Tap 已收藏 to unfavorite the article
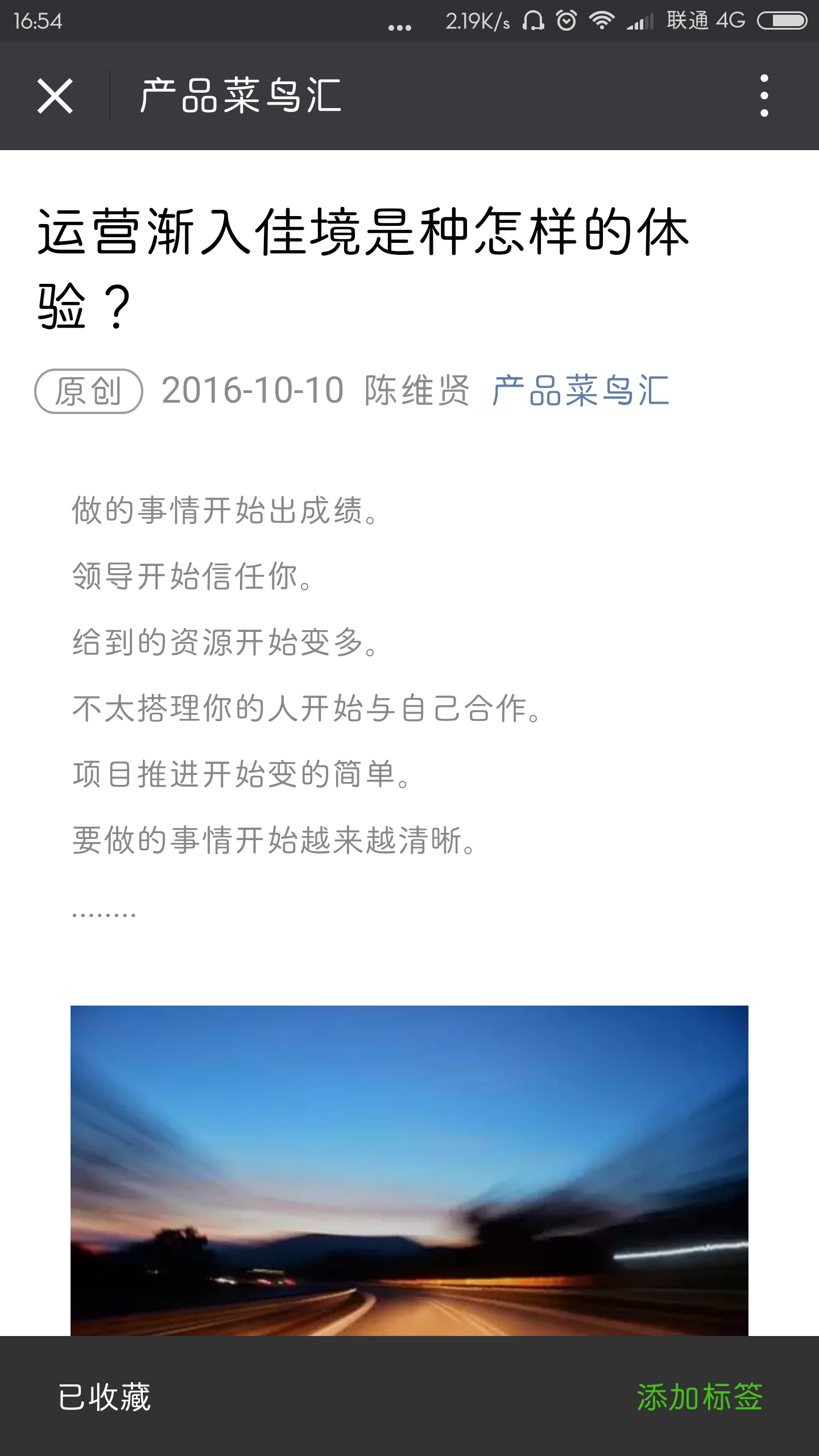This screenshot has height=1456, width=819. tap(104, 1396)
